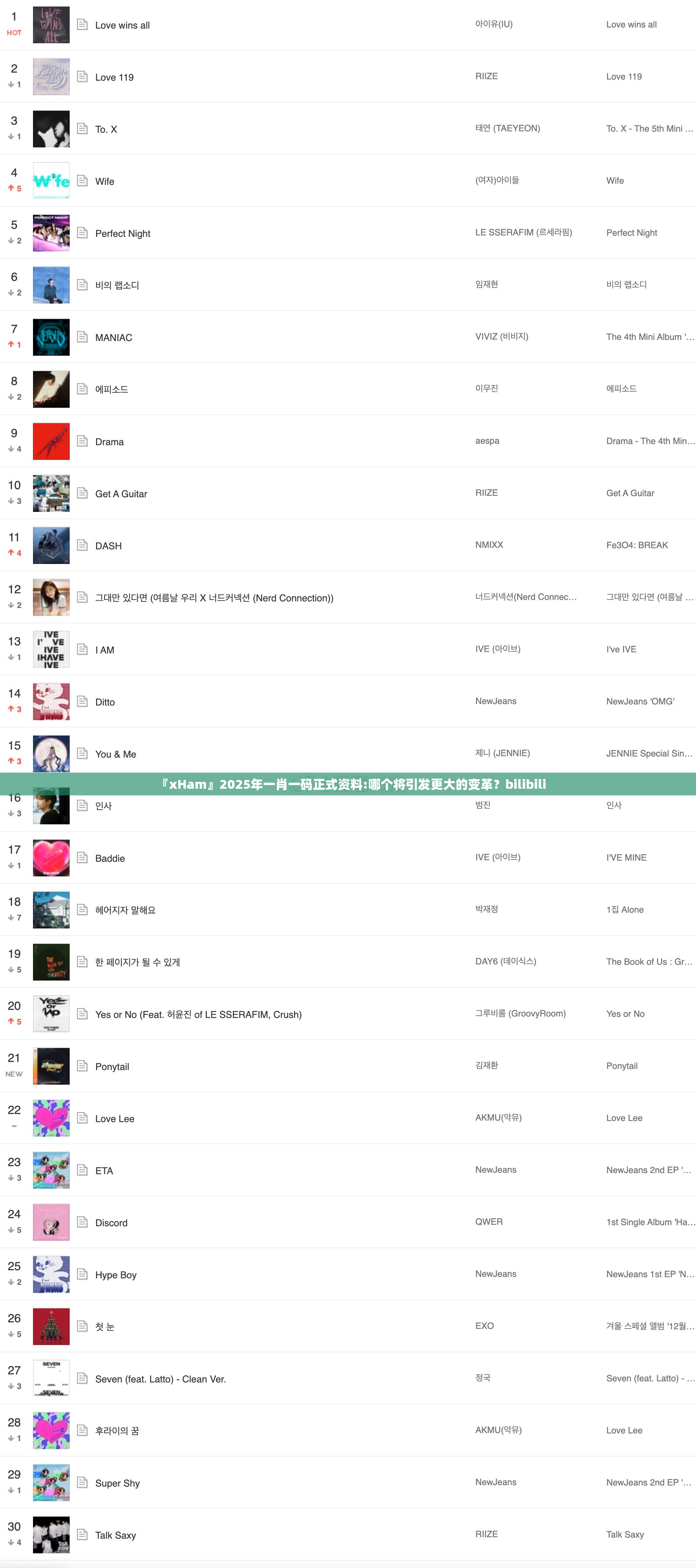Open the song MANIAC by VIVIZ
The image size is (696, 1568).
tap(113, 338)
